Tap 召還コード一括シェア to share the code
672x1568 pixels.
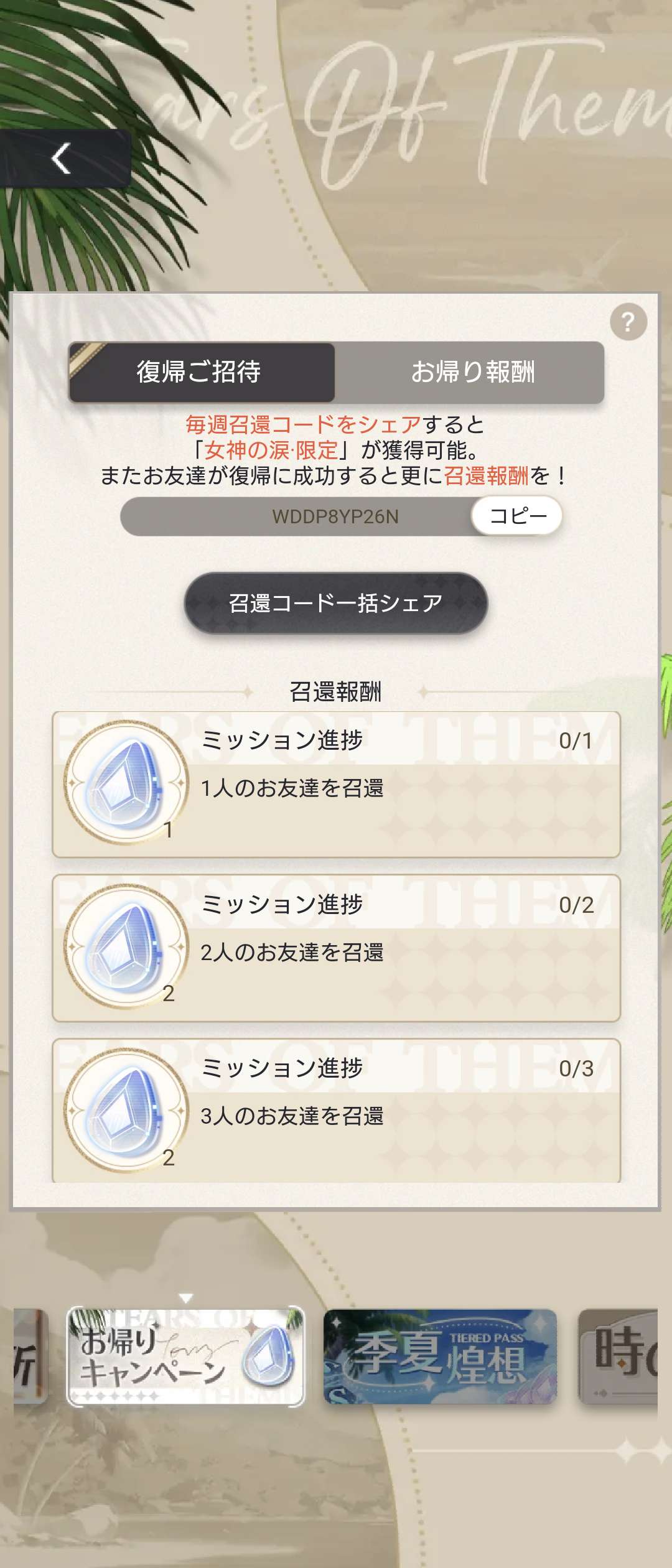coord(336,603)
